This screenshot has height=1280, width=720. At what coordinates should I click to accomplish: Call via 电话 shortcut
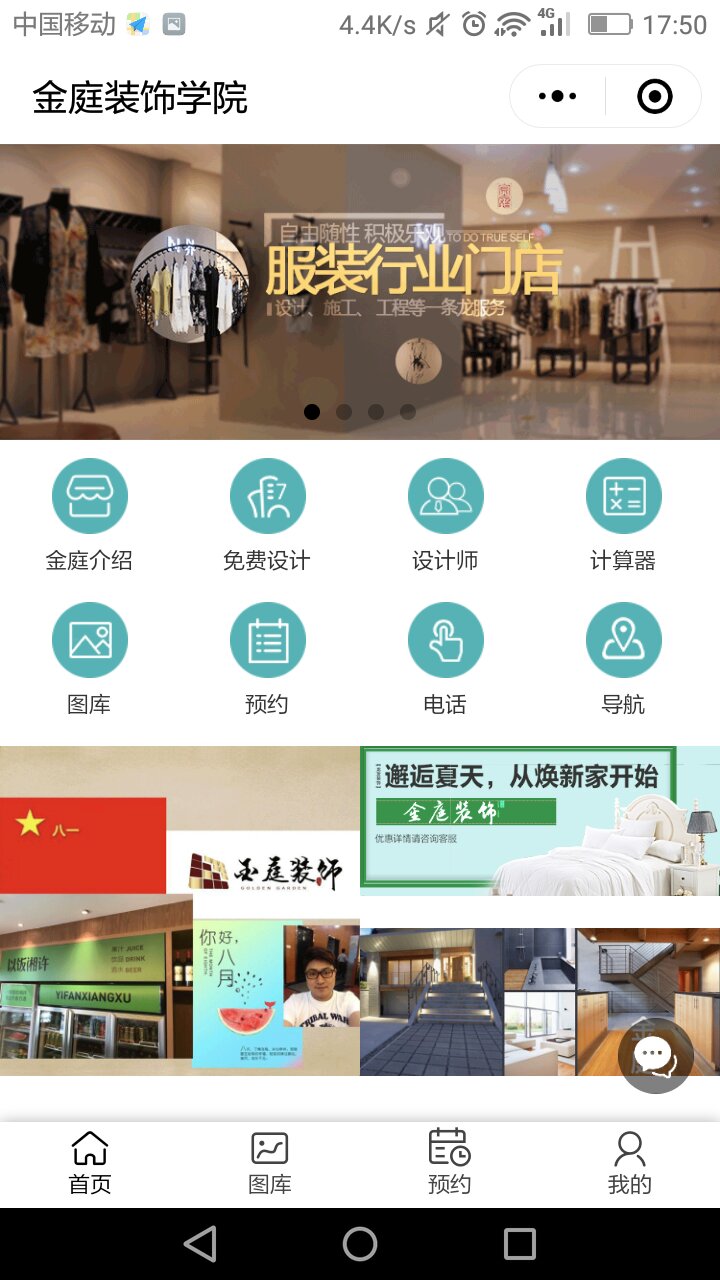click(x=445, y=641)
